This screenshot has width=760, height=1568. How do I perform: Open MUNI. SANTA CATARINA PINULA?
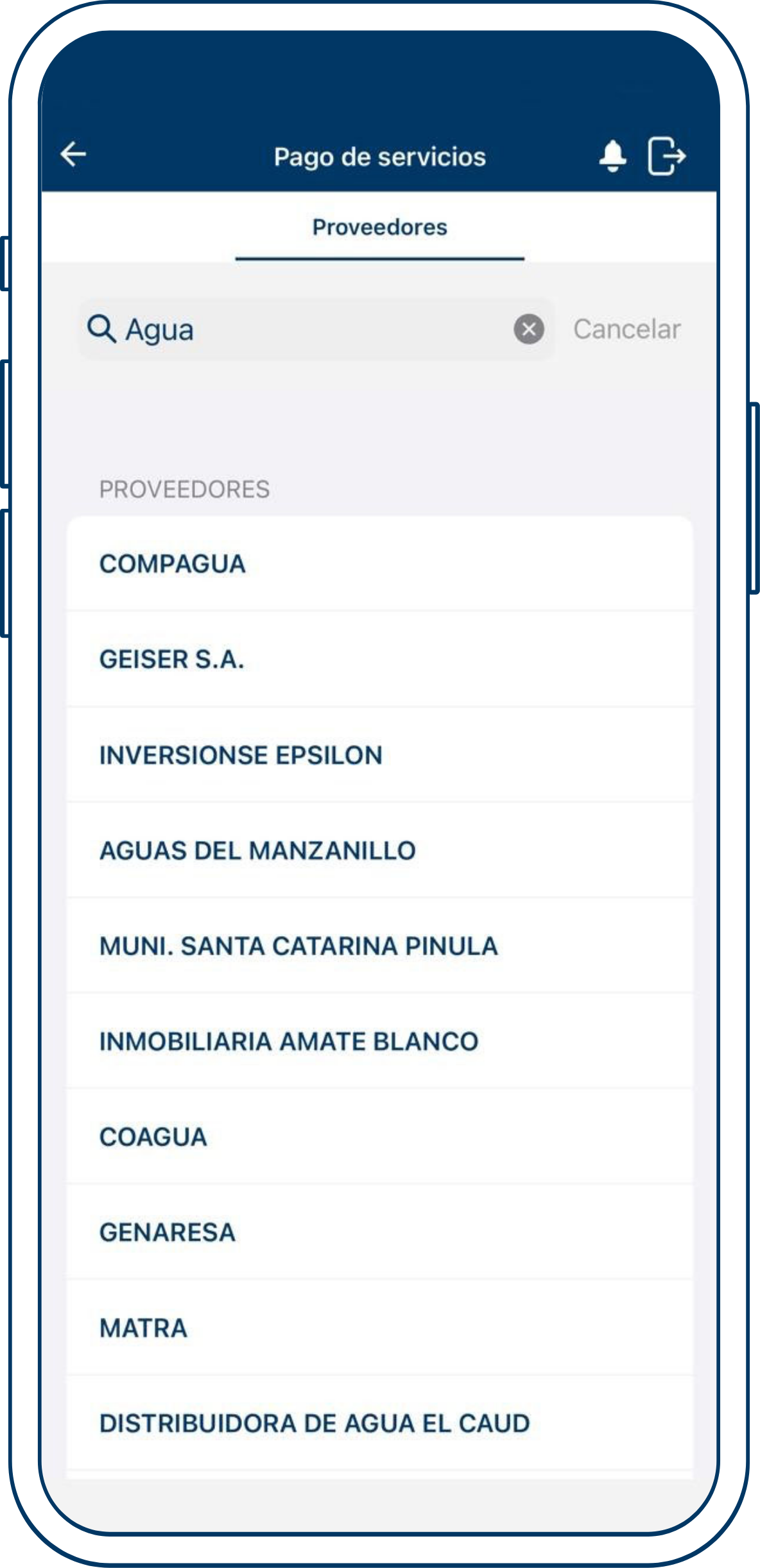379,946
